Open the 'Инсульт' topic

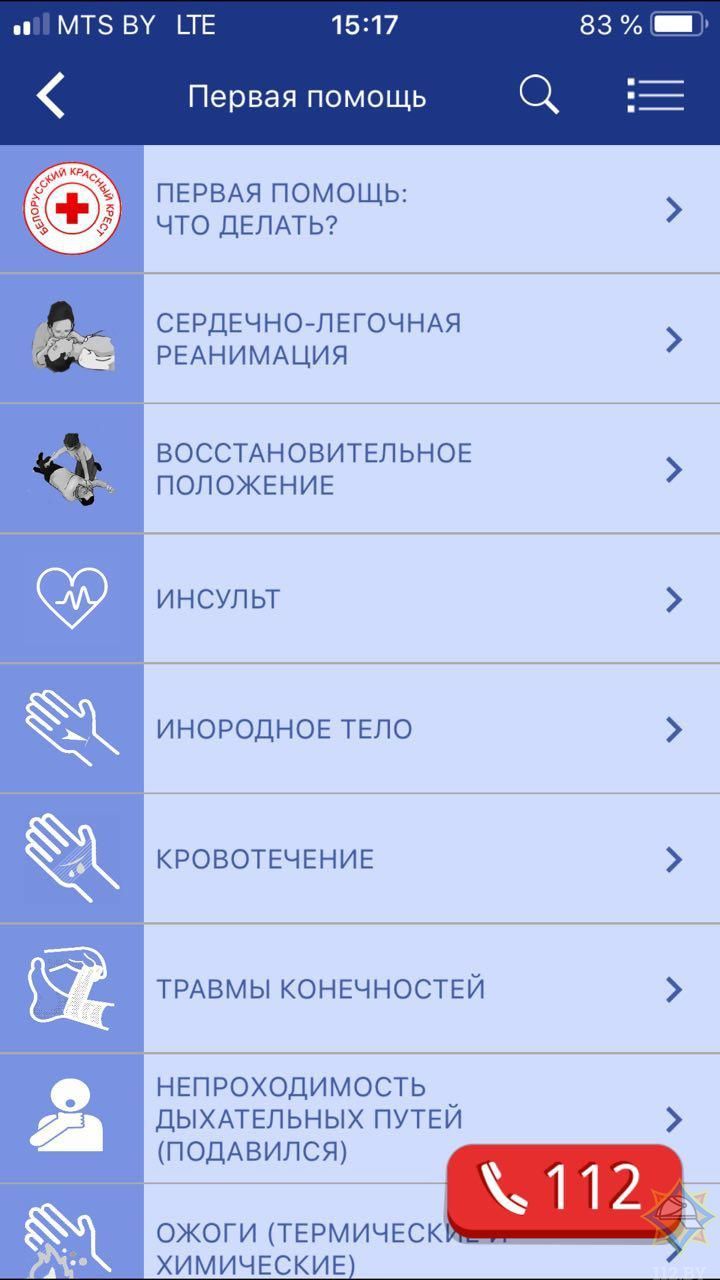(x=400, y=599)
